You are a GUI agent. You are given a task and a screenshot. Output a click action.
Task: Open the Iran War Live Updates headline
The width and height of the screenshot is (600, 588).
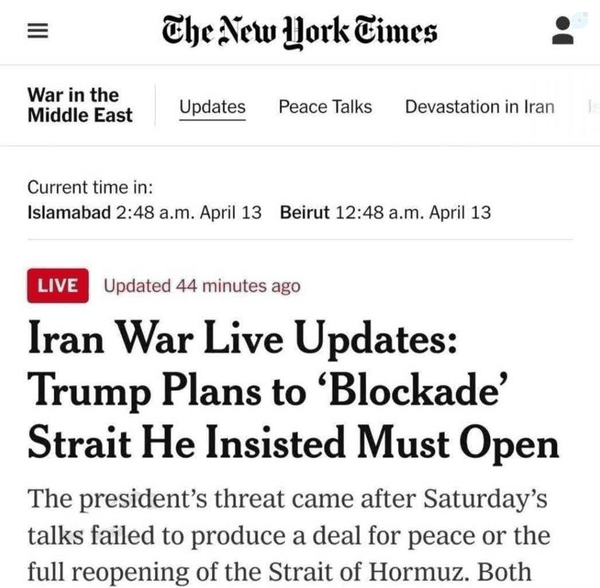[x=293, y=390]
